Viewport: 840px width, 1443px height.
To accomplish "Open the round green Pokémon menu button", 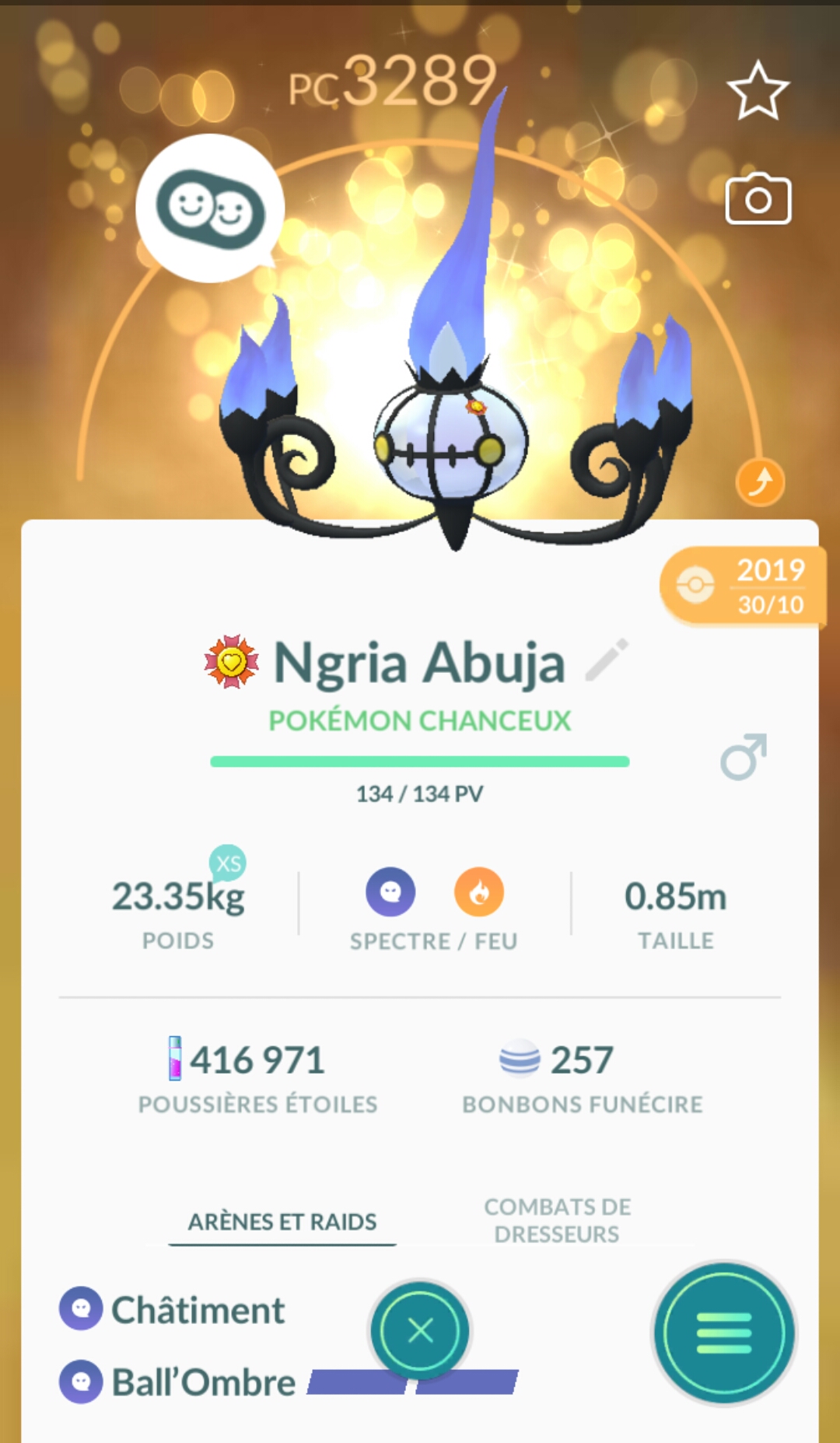I will click(723, 1333).
